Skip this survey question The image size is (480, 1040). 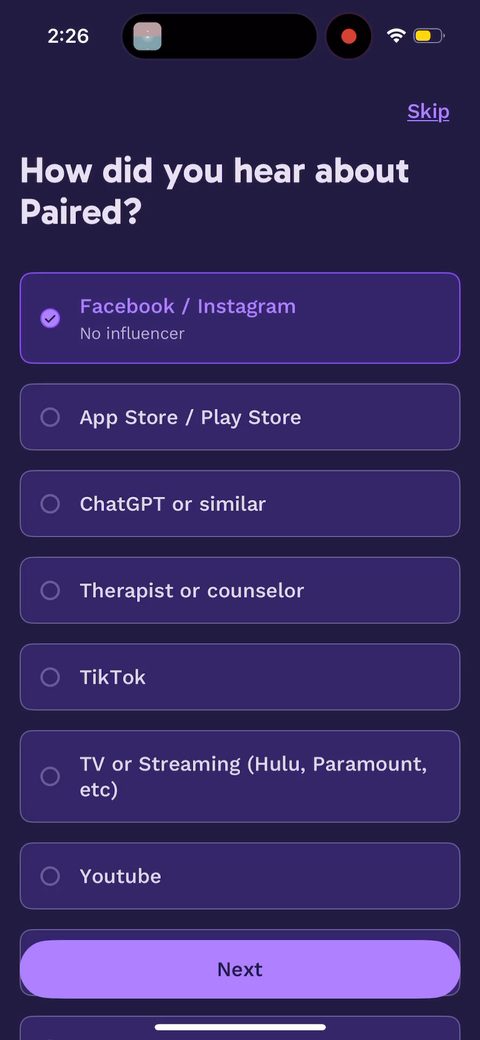(428, 111)
